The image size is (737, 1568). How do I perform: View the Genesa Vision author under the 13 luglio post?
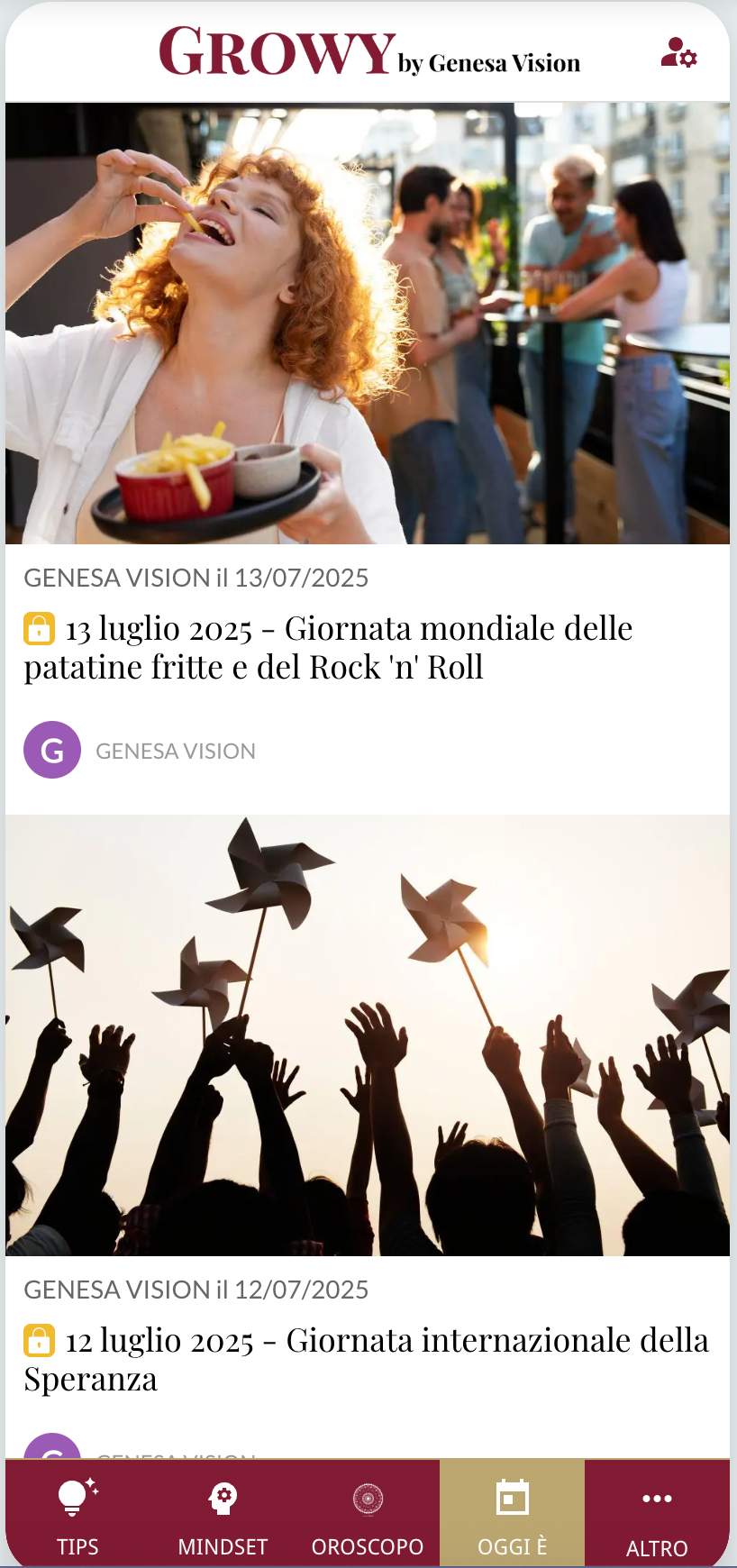coord(175,751)
